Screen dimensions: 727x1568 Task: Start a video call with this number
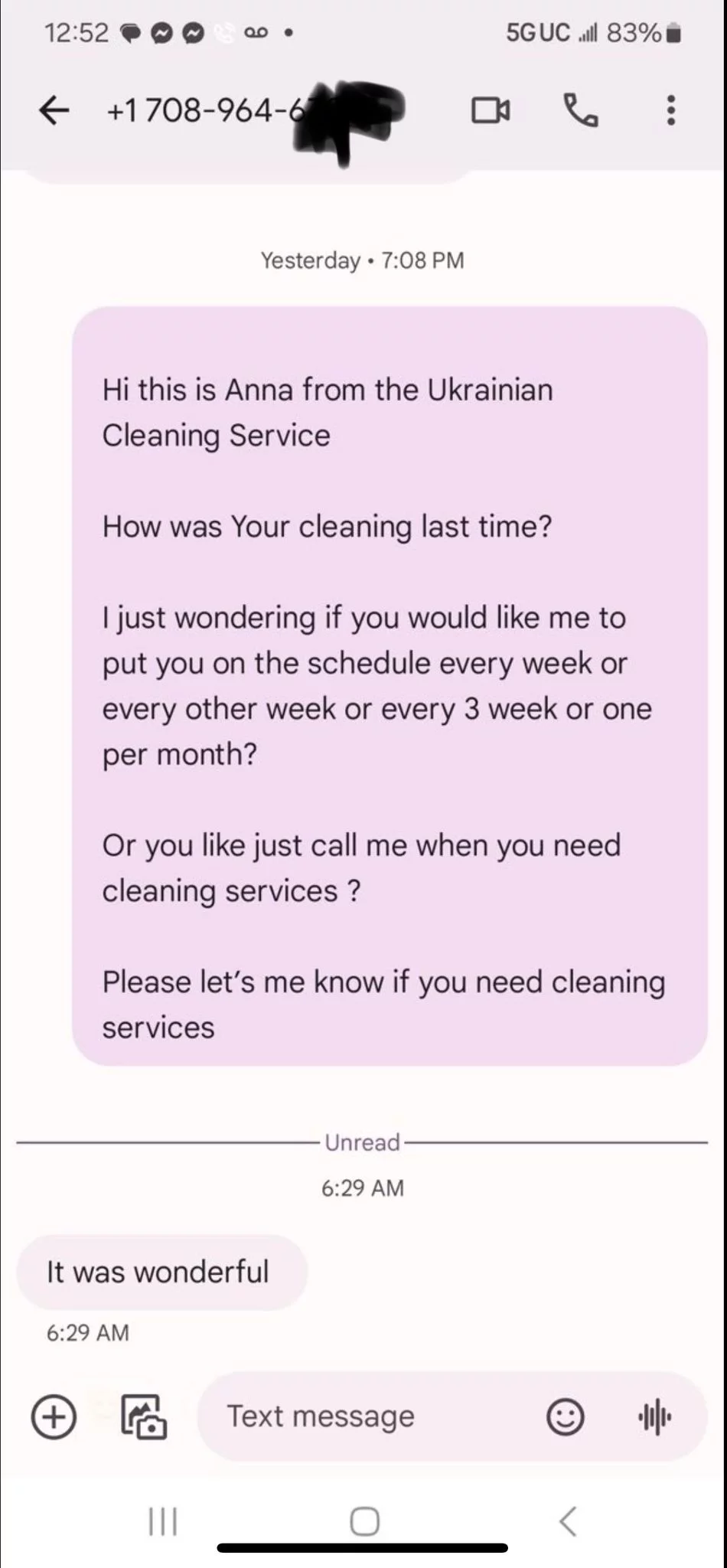pyautogui.click(x=491, y=110)
